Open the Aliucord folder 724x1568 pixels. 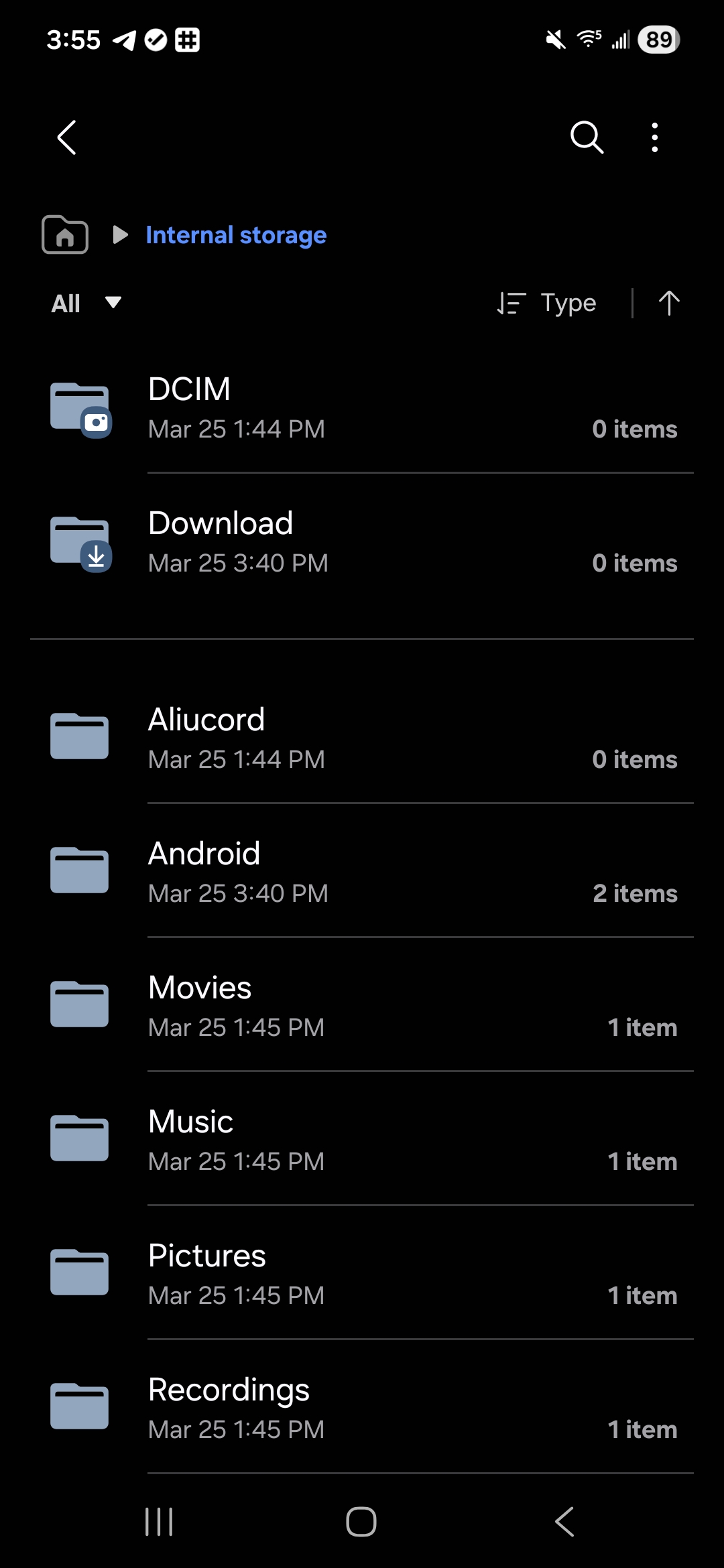tap(362, 738)
